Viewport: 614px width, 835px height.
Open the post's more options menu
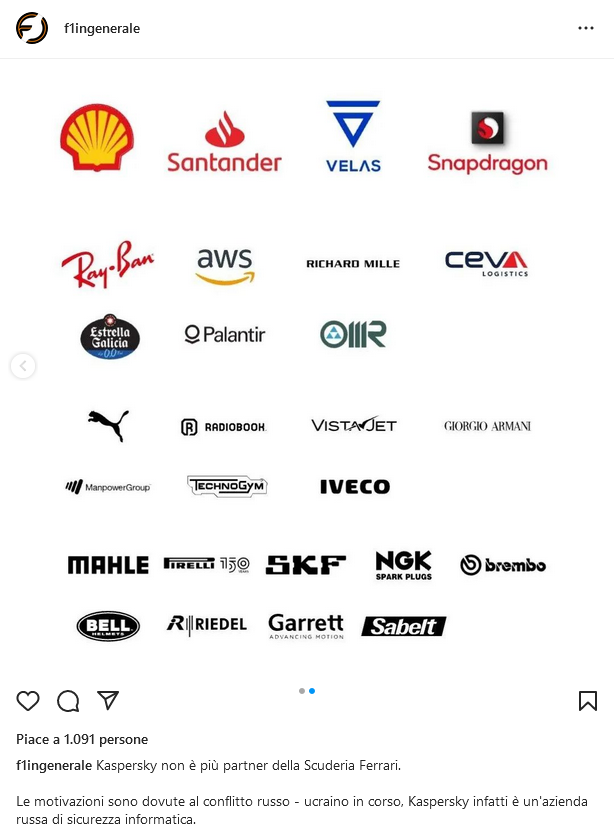pyautogui.click(x=586, y=28)
